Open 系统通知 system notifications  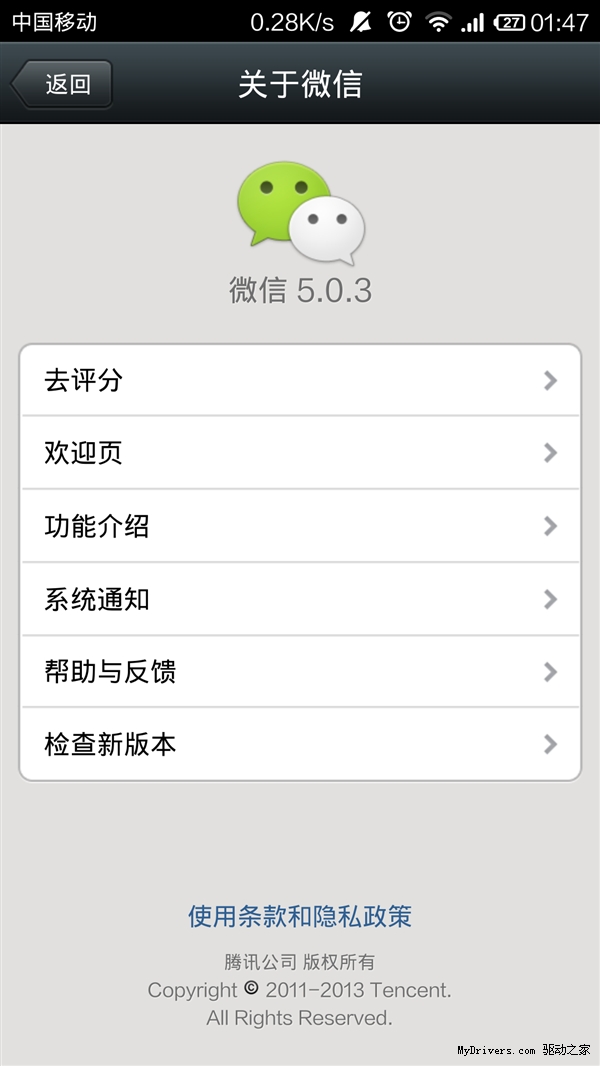pyautogui.click(x=300, y=599)
